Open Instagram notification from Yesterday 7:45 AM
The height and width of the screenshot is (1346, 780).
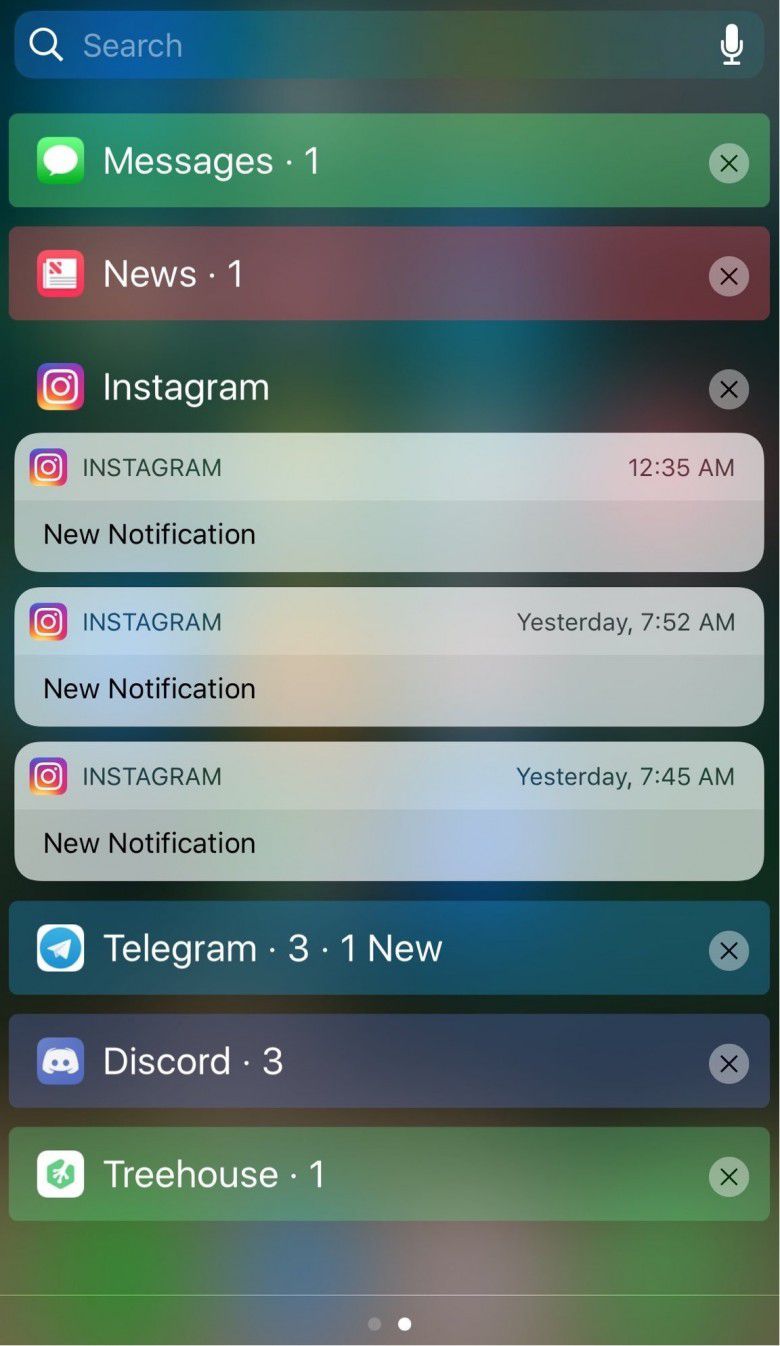tap(389, 812)
